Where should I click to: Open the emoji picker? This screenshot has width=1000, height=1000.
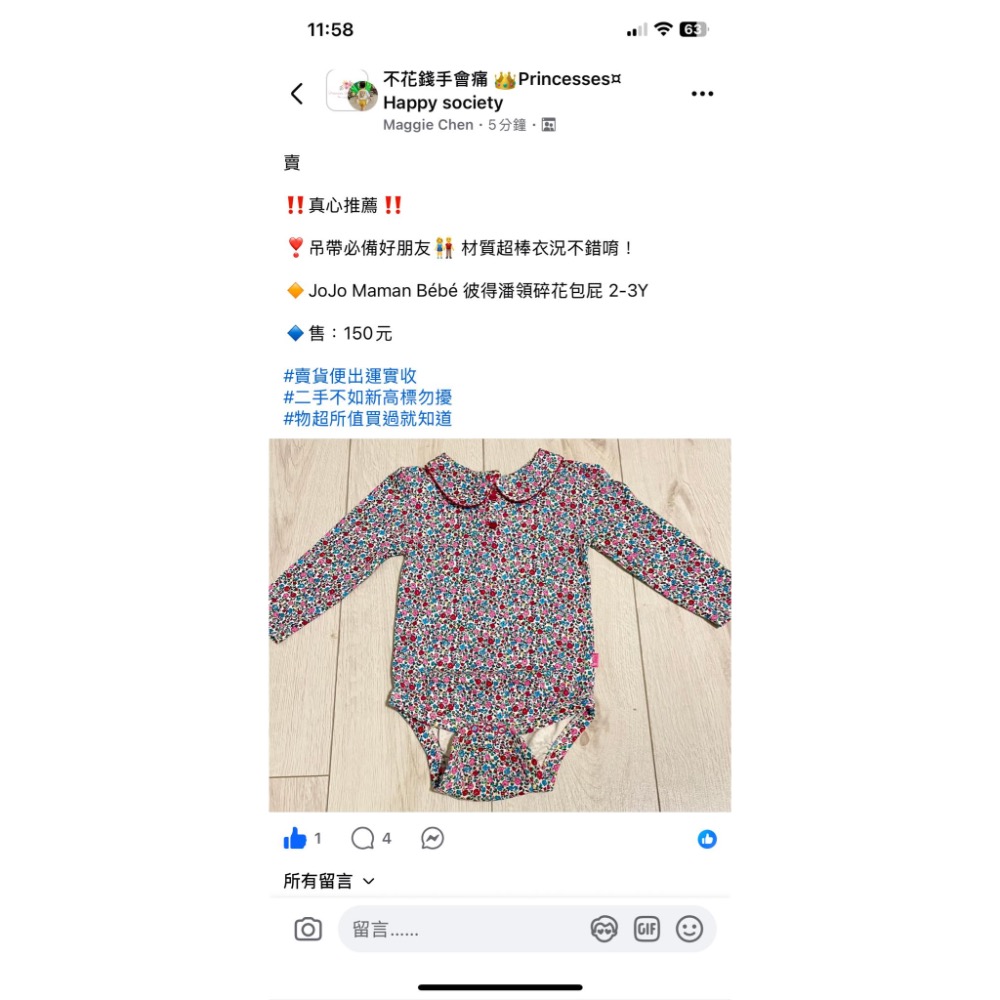[689, 930]
